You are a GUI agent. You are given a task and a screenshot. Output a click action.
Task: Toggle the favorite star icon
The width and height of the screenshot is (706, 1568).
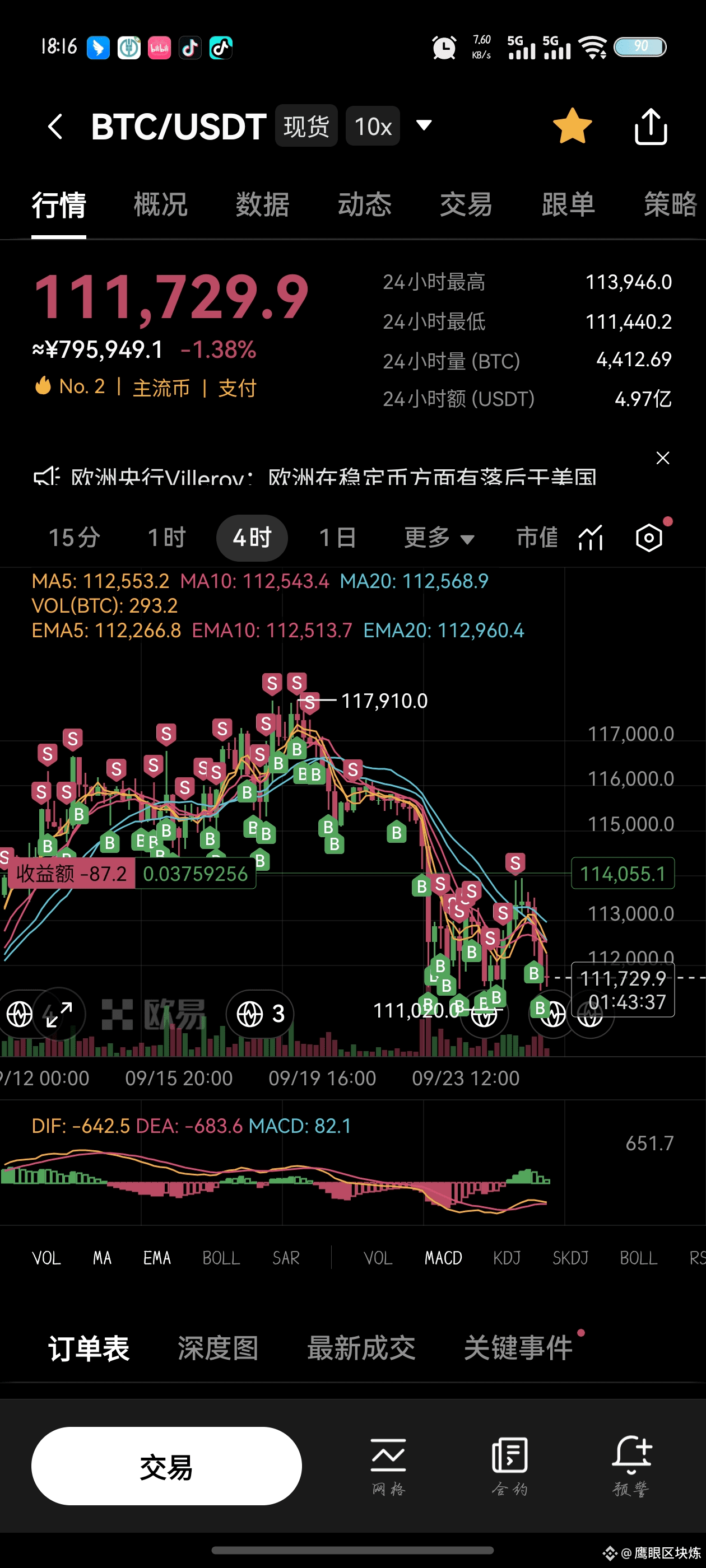572,126
